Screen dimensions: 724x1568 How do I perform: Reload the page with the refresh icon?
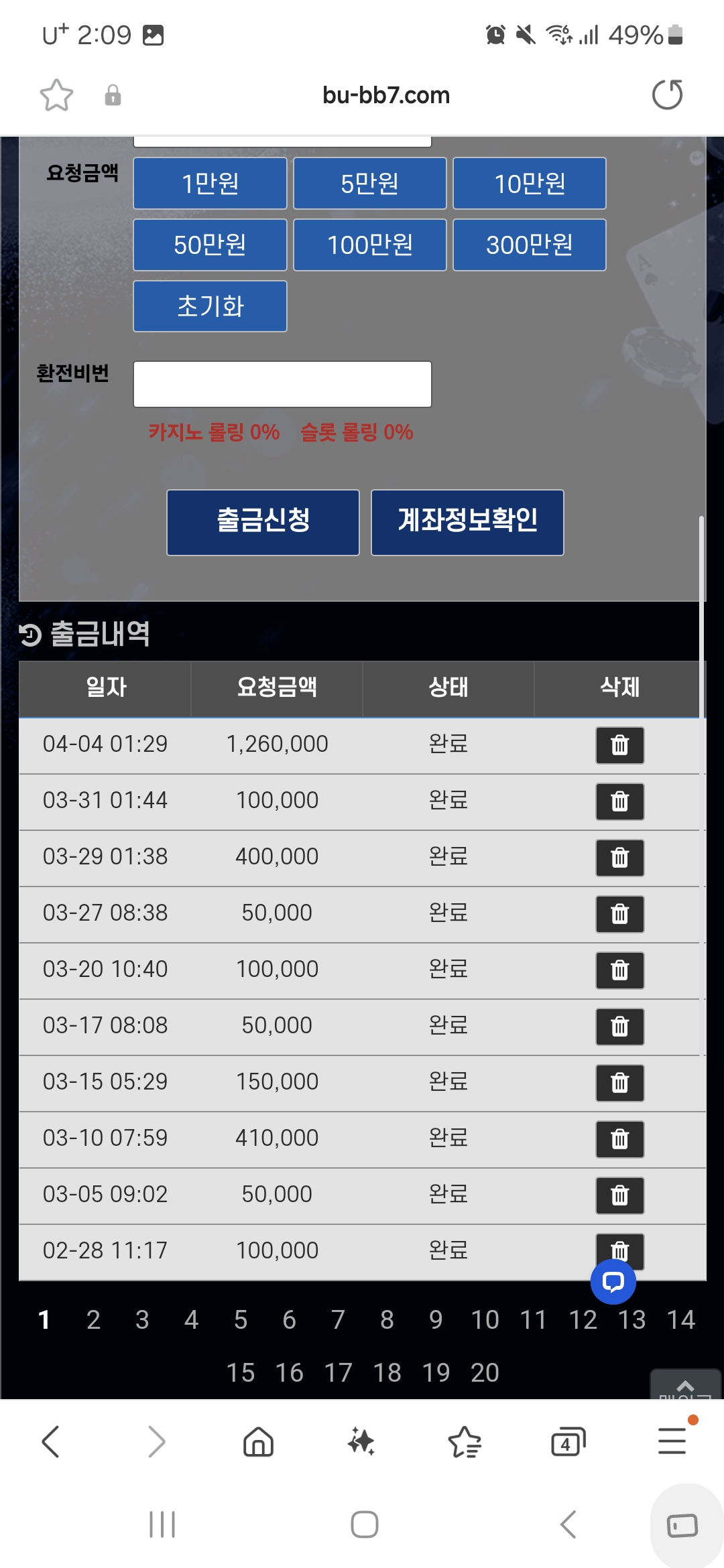[x=667, y=94]
